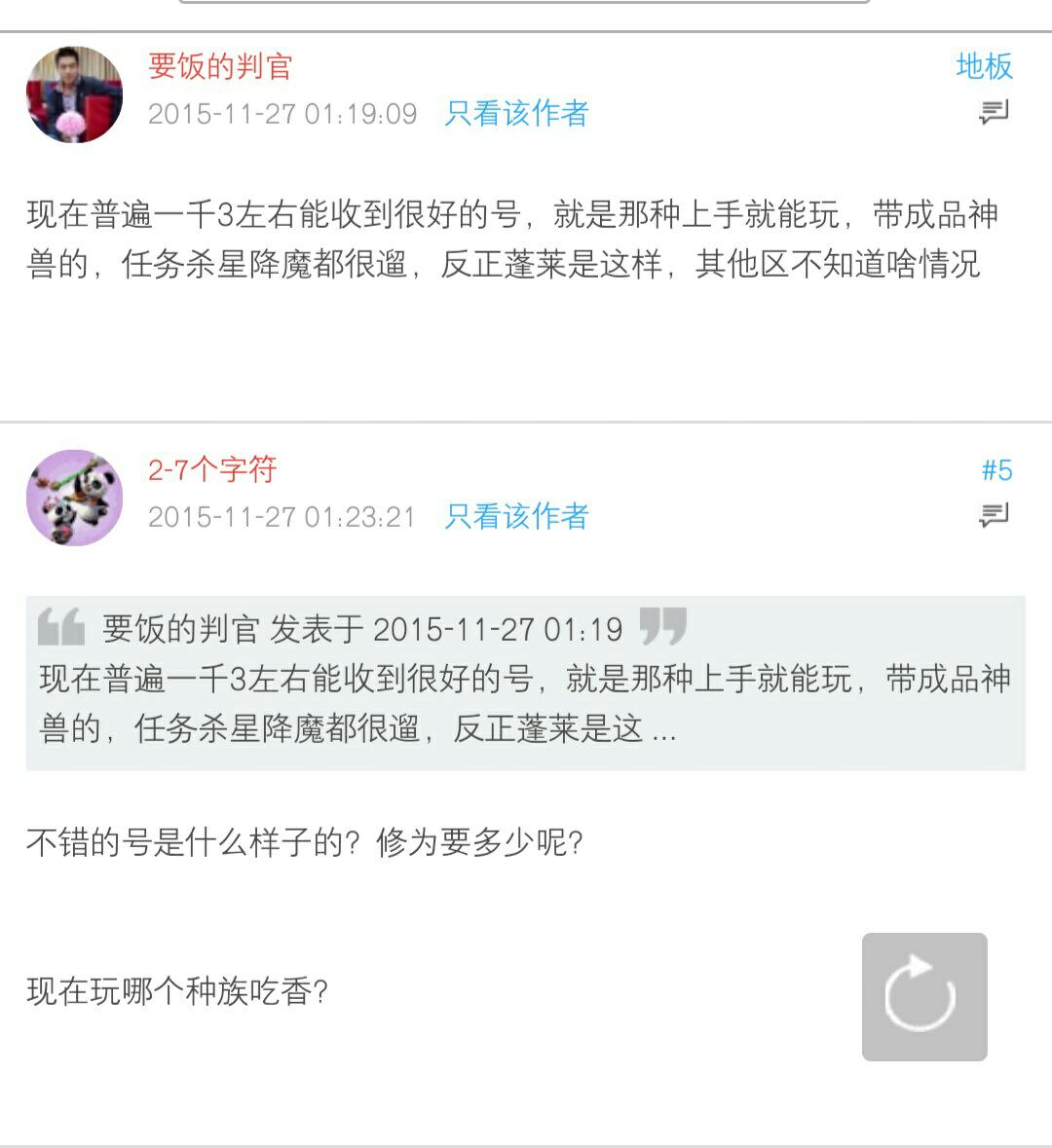Open 要饭的判官's profile avatar

74,94
